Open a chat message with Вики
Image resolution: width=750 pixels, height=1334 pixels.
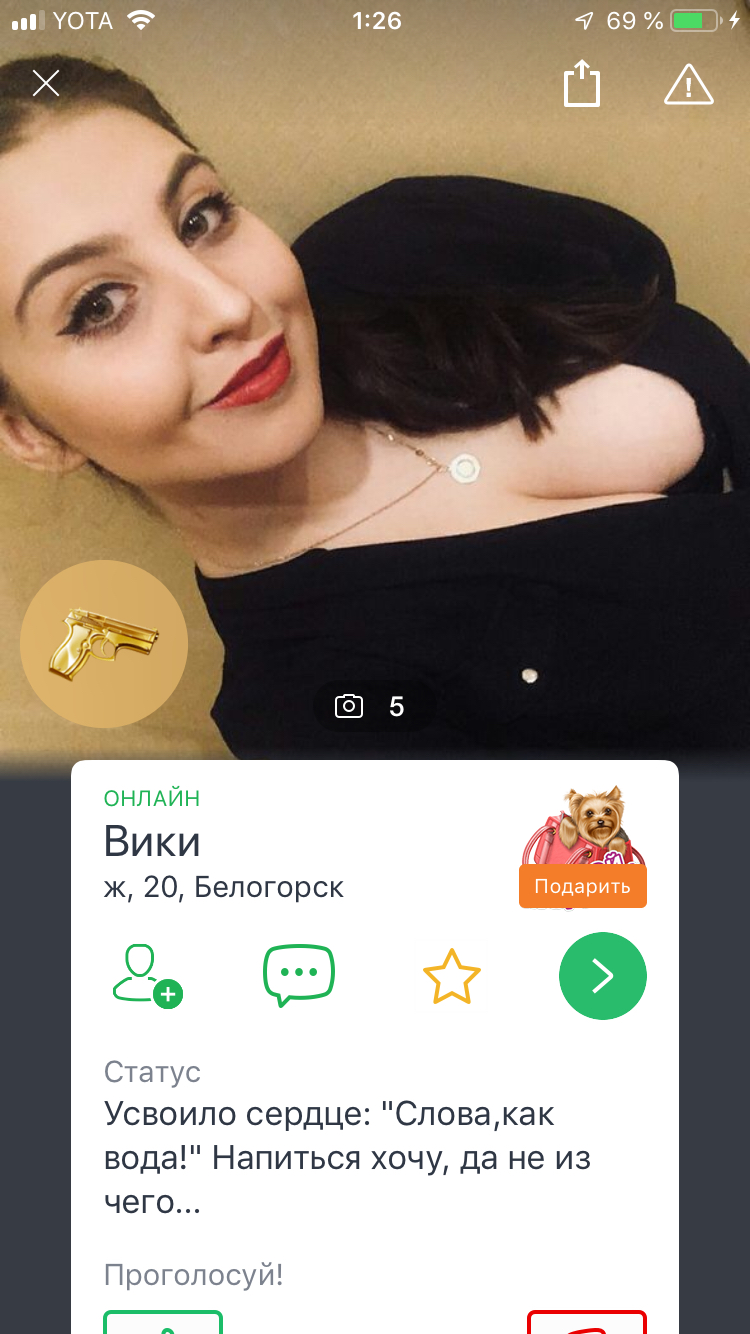point(299,975)
